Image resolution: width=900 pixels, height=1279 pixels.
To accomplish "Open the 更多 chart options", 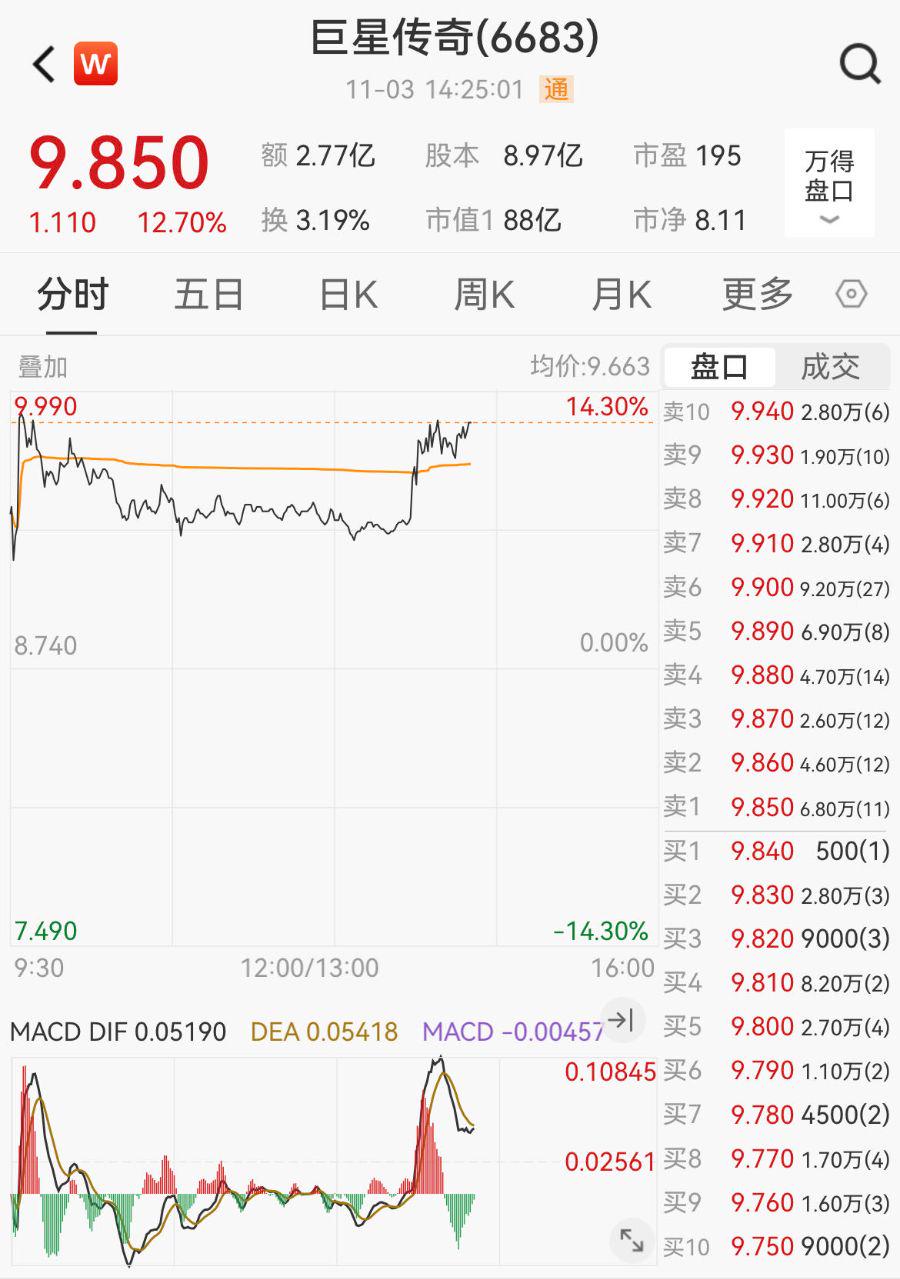I will pyautogui.click(x=757, y=295).
